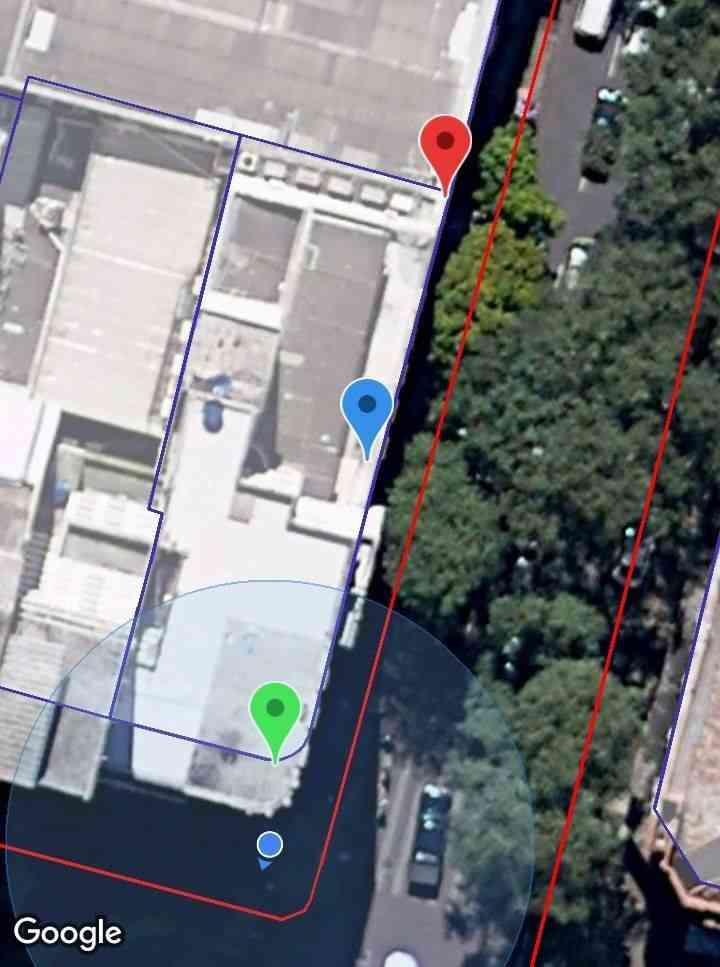Tap the red map marker pin
This screenshot has width=720, height=967.
point(446,146)
